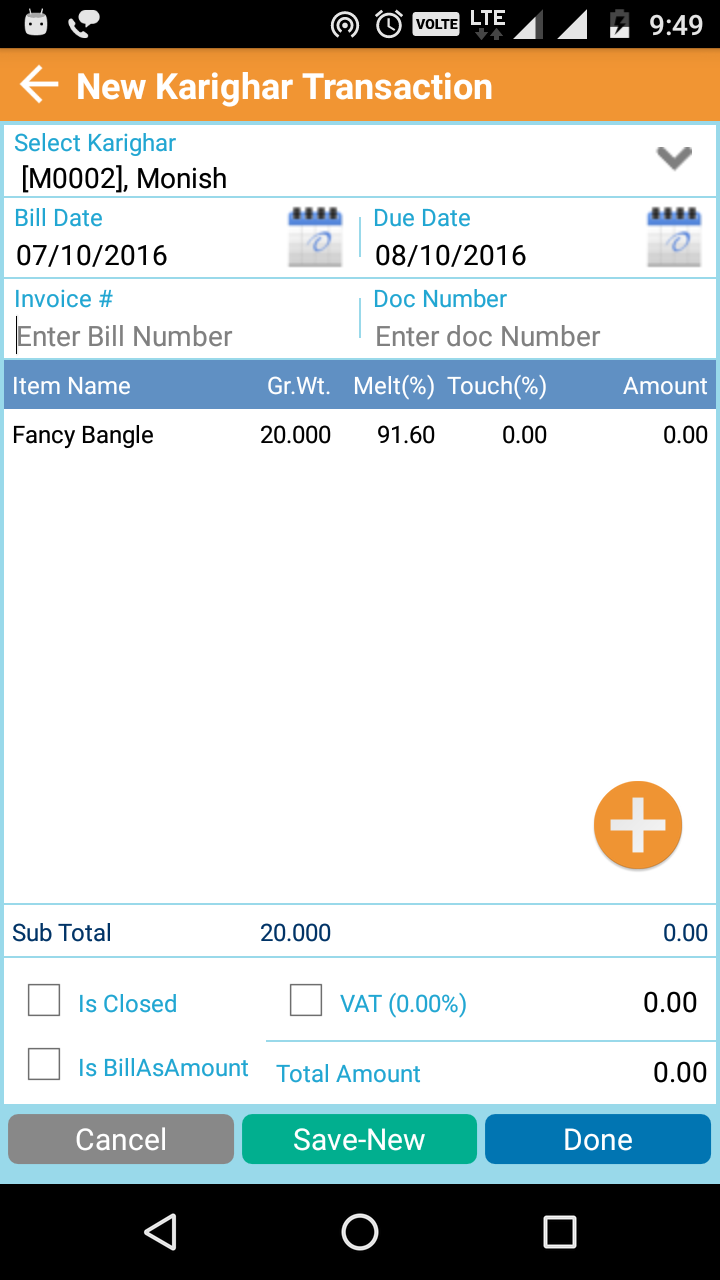
Task: Open the Bill Date calendar picker
Action: click(x=315, y=237)
